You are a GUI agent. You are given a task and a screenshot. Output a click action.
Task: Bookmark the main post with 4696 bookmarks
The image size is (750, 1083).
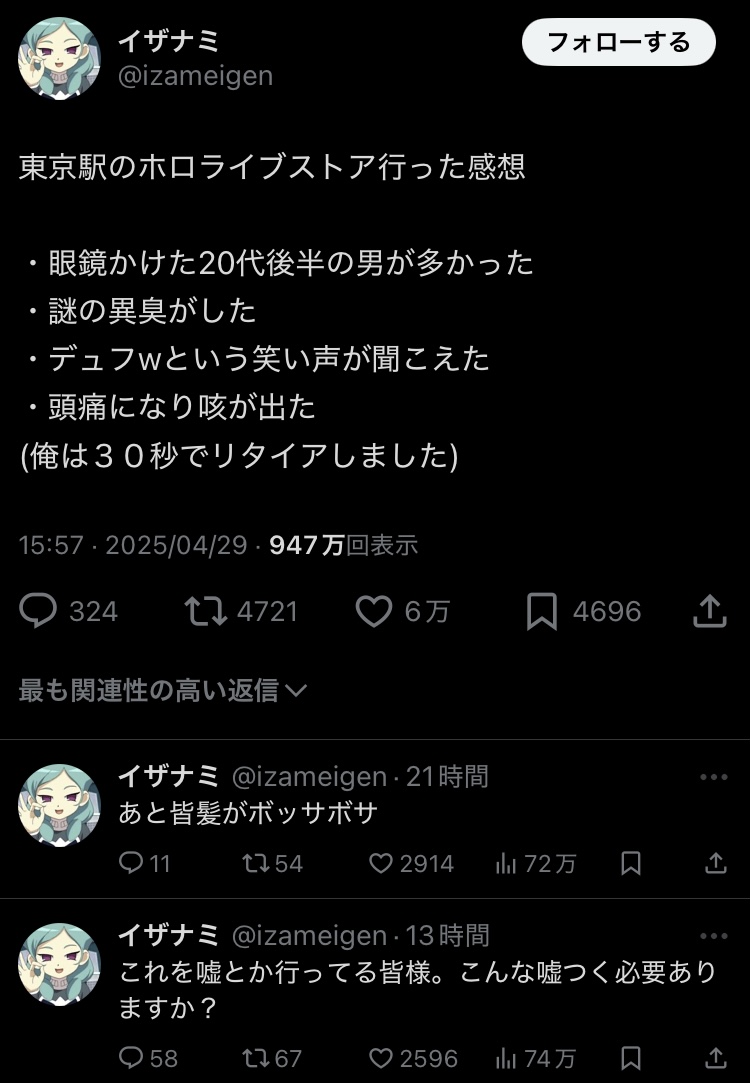click(541, 611)
